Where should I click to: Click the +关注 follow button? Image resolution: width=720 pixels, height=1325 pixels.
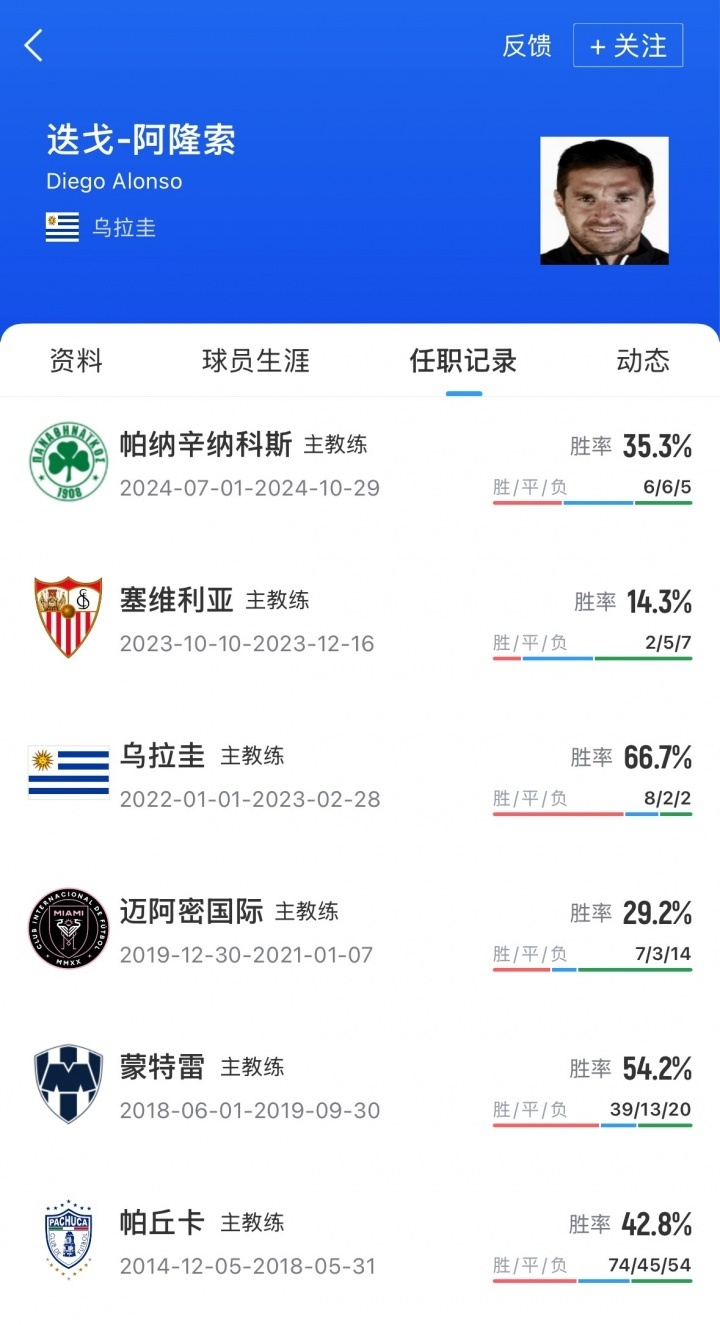pos(627,45)
